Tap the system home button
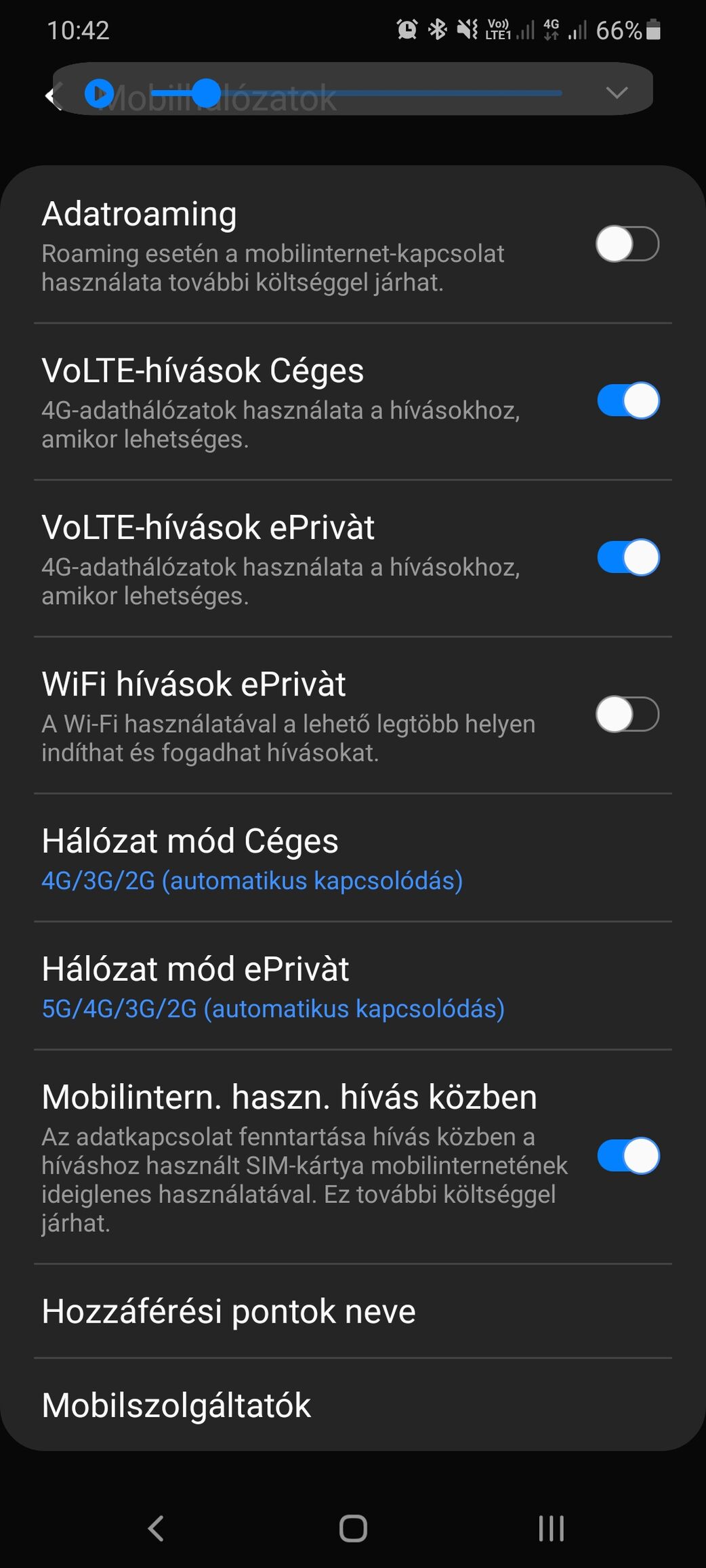 (353, 1529)
